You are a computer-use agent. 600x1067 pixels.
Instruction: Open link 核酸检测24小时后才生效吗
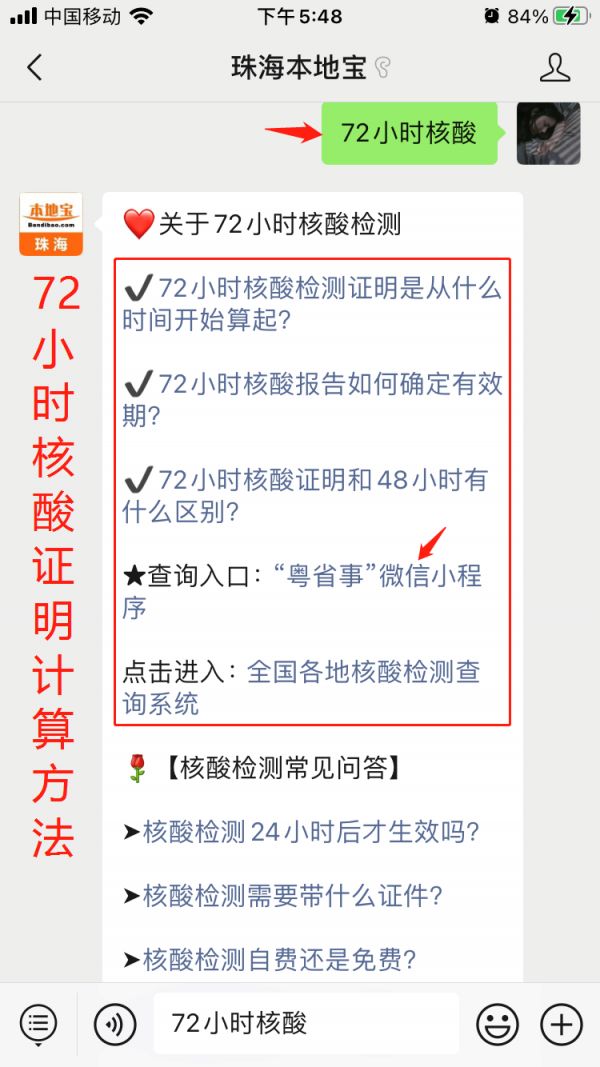(x=310, y=832)
